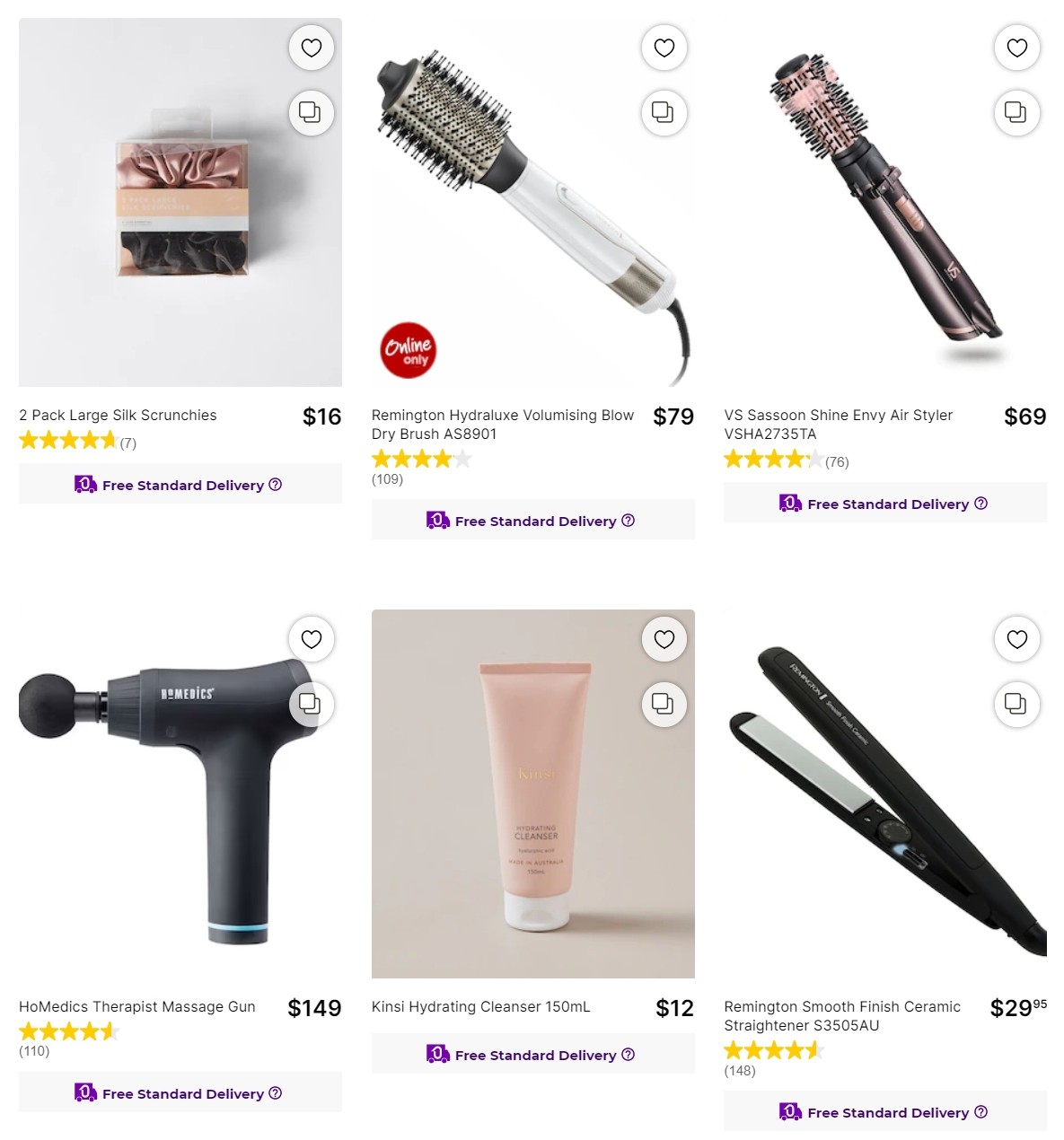Add the HoMedics Therapist Massage Gun to wishlist
The width and height of the screenshot is (1064, 1140).
pyautogui.click(x=311, y=639)
